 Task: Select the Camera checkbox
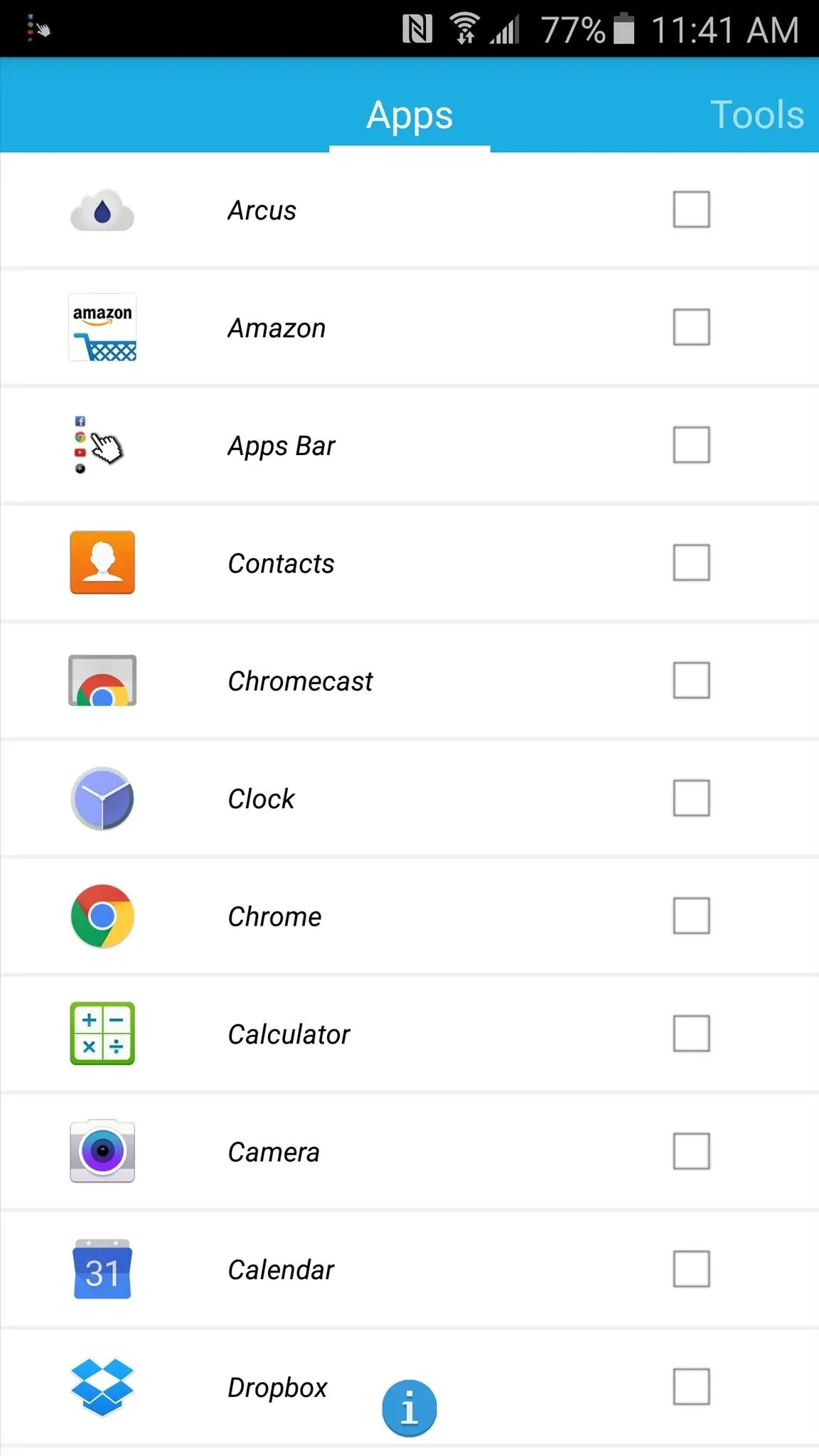click(x=691, y=1151)
